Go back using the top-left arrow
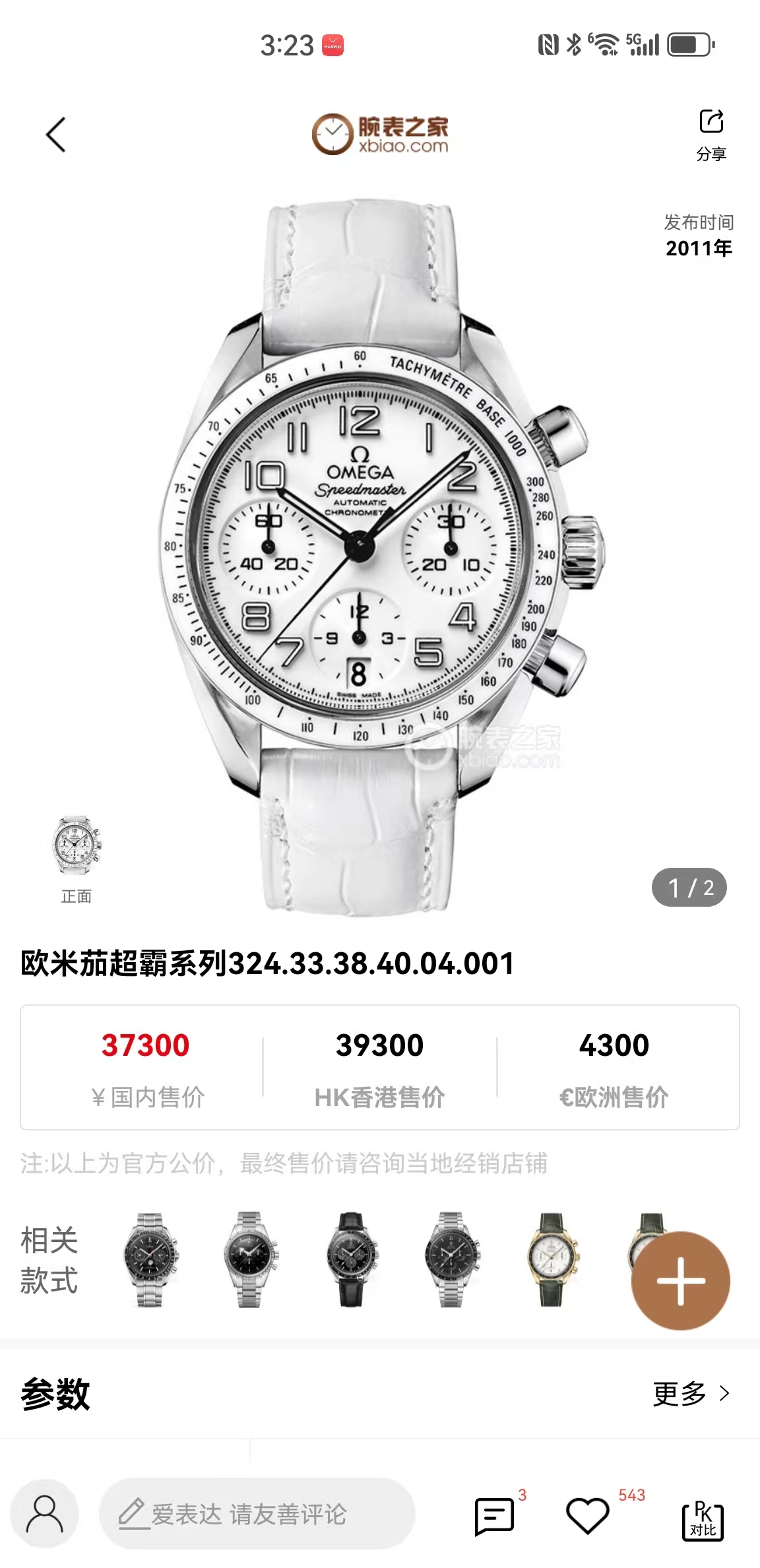Viewport: 760px width, 1568px height. (x=56, y=135)
